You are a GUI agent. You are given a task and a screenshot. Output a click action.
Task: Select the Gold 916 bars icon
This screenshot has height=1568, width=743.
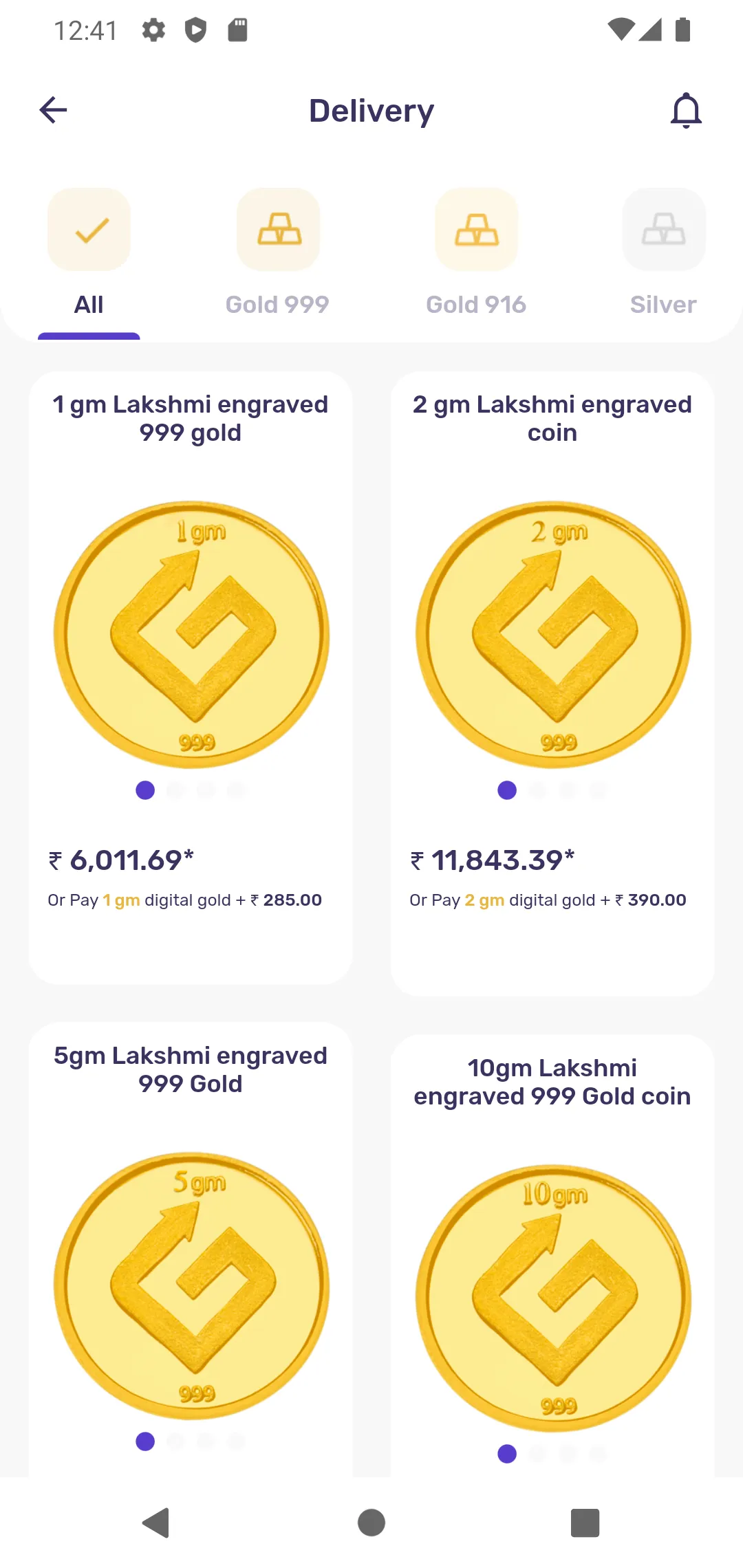(x=475, y=230)
